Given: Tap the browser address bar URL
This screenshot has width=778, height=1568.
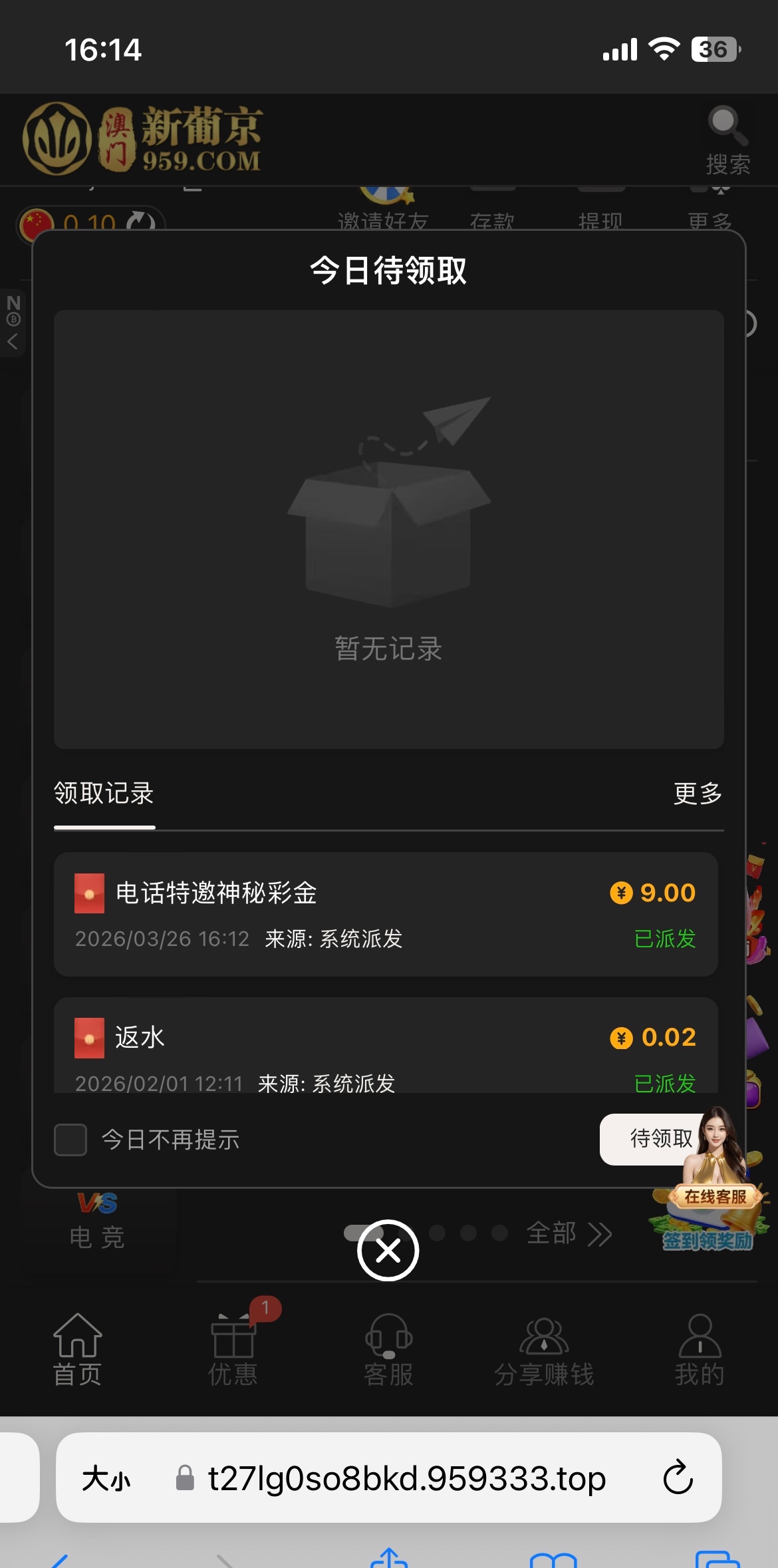Looking at the screenshot, I should (x=406, y=1478).
